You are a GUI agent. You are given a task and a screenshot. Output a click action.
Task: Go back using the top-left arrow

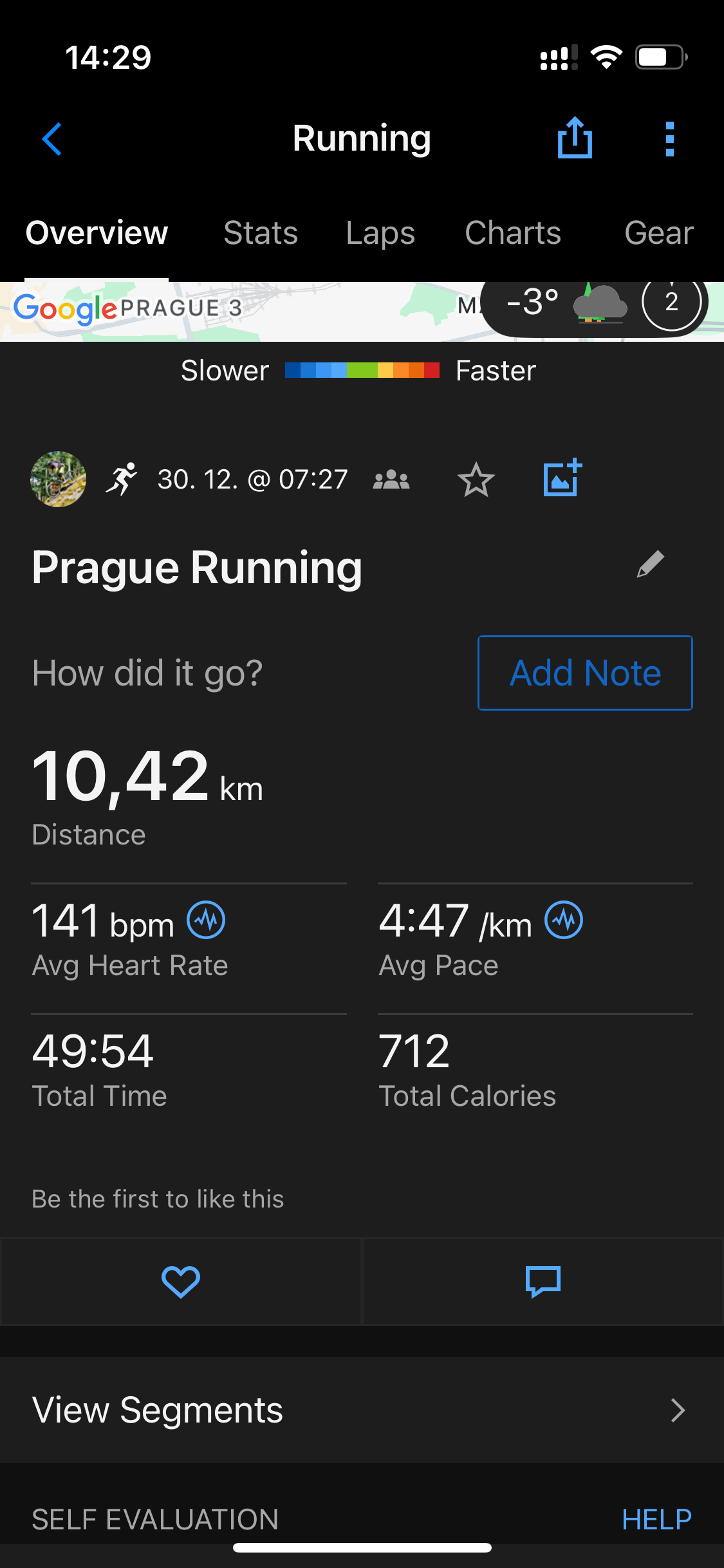tap(52, 139)
